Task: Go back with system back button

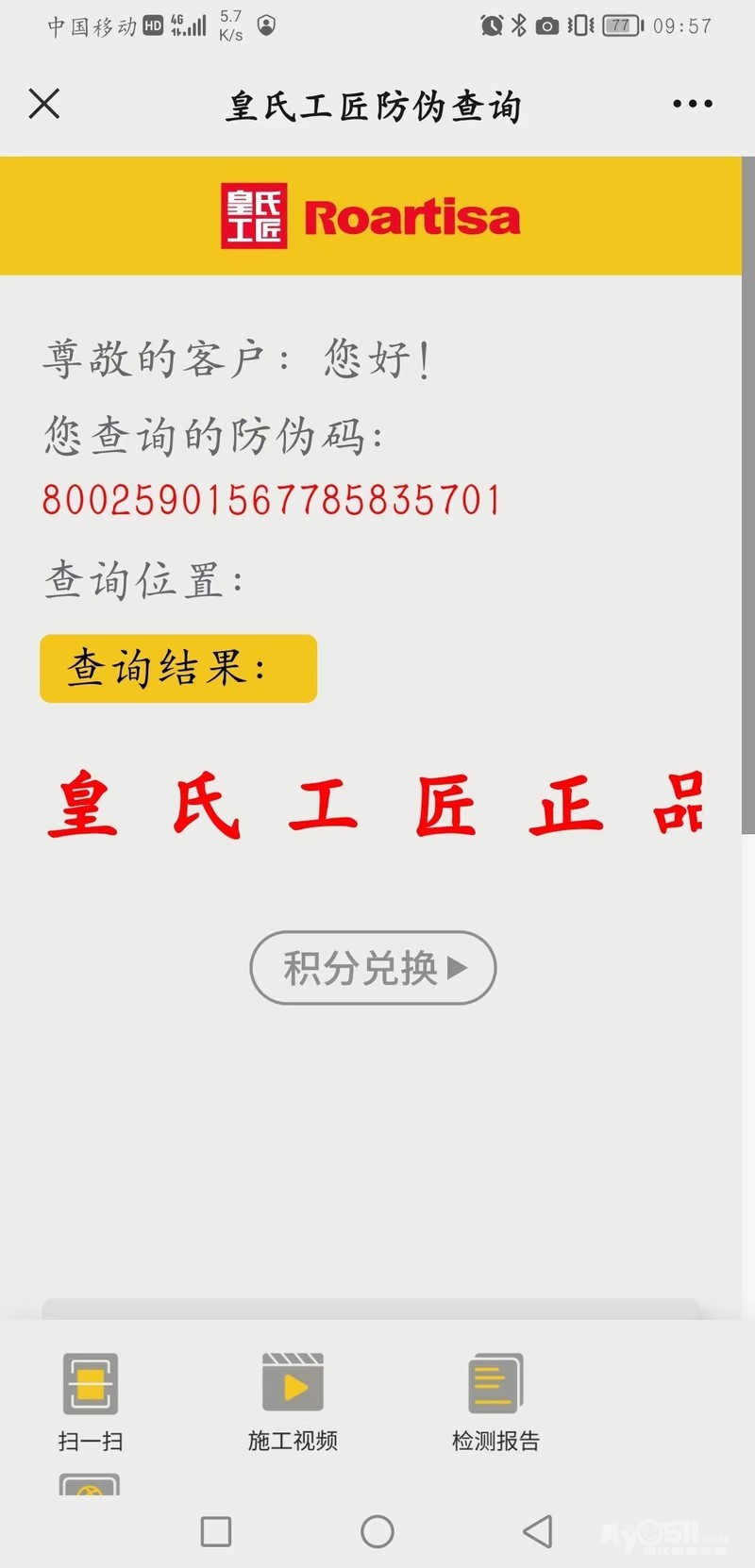Action: click(x=538, y=1531)
